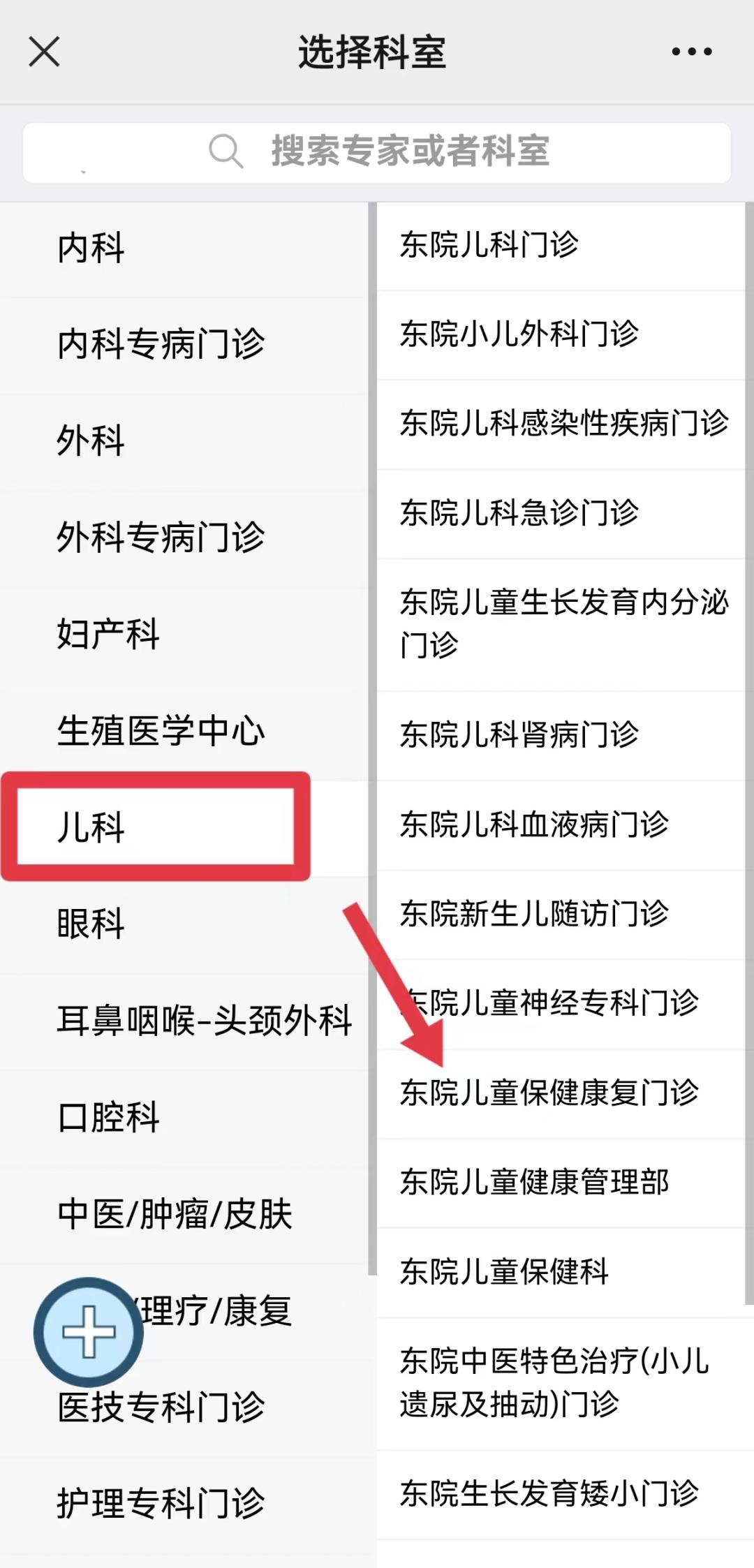Close the 选择科室 page with the X
The image size is (754, 1568).
[43, 52]
